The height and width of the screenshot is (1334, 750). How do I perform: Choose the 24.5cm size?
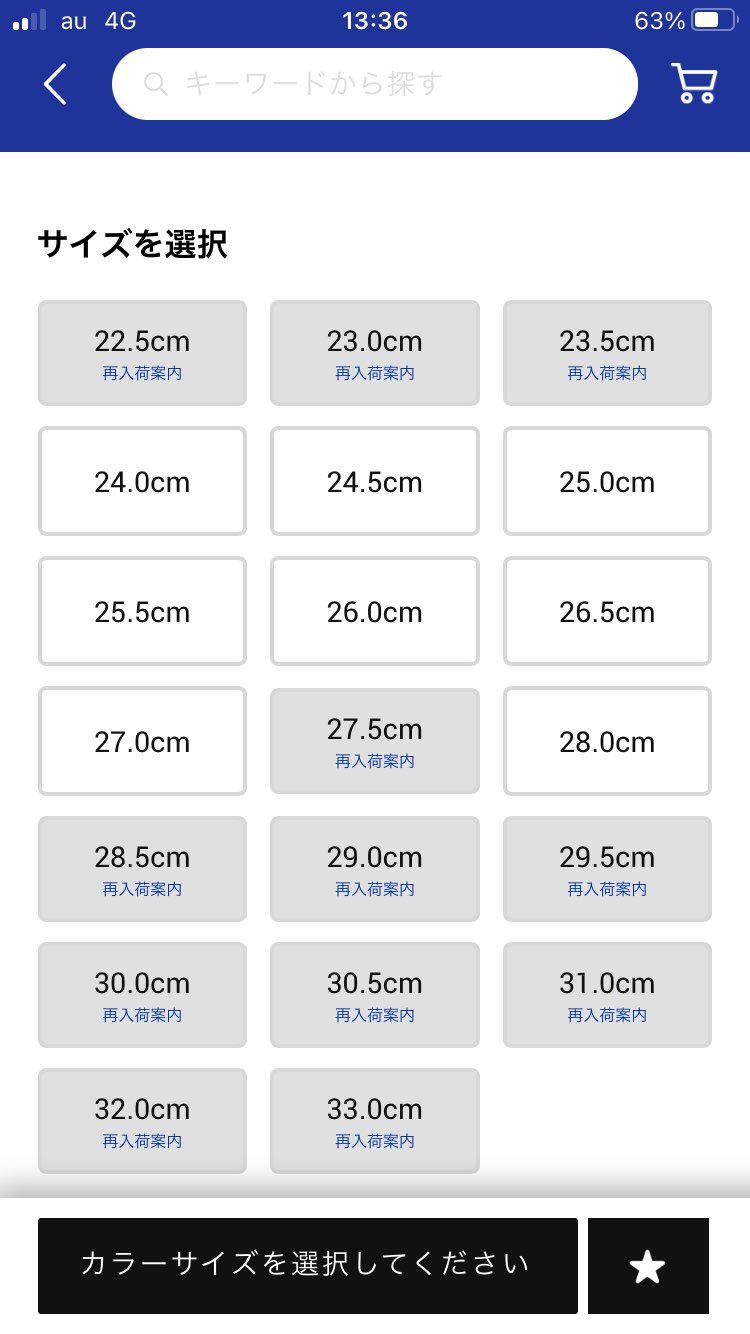(375, 482)
